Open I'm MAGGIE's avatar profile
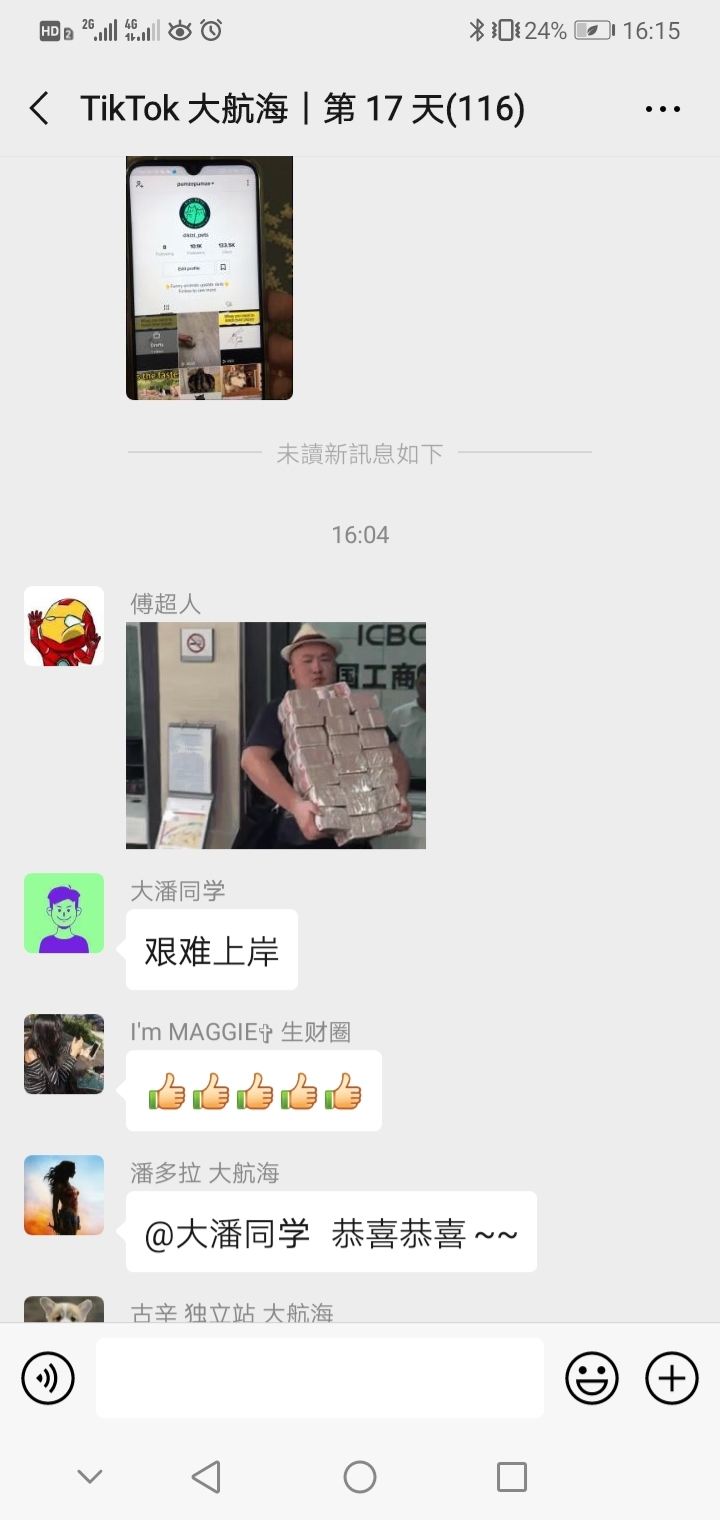The width and height of the screenshot is (720, 1520). click(x=64, y=1054)
